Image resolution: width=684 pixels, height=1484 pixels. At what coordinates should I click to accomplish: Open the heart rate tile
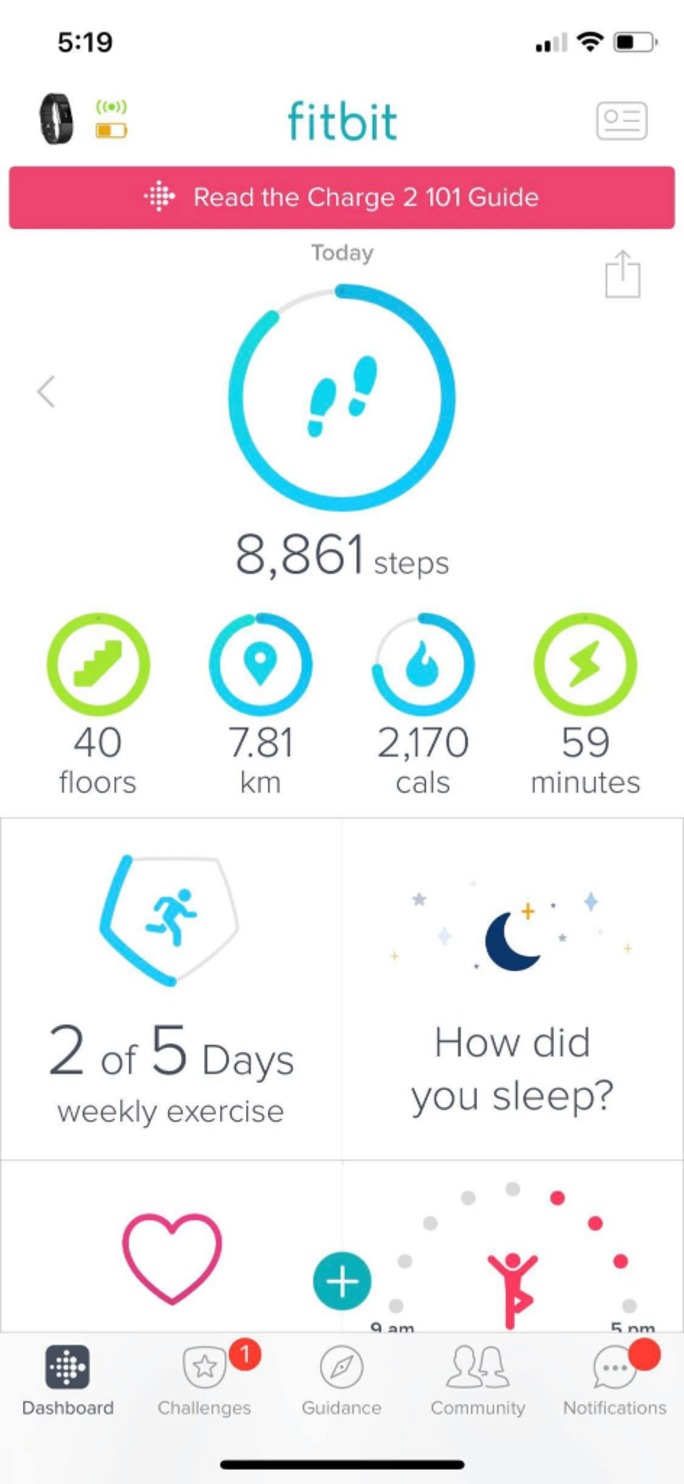171,1246
